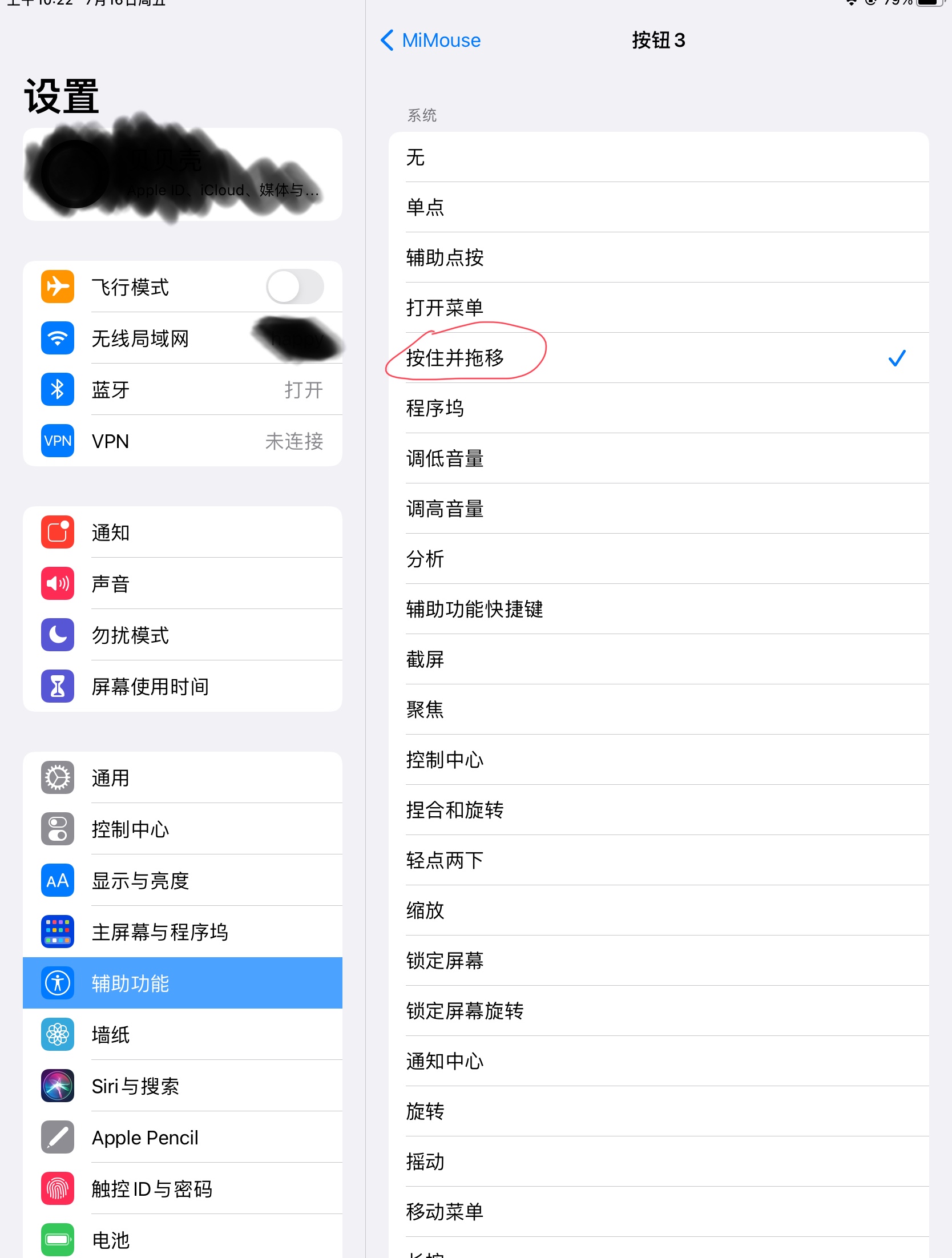Choose 通知中心 option
952x1258 pixels.
659,1061
